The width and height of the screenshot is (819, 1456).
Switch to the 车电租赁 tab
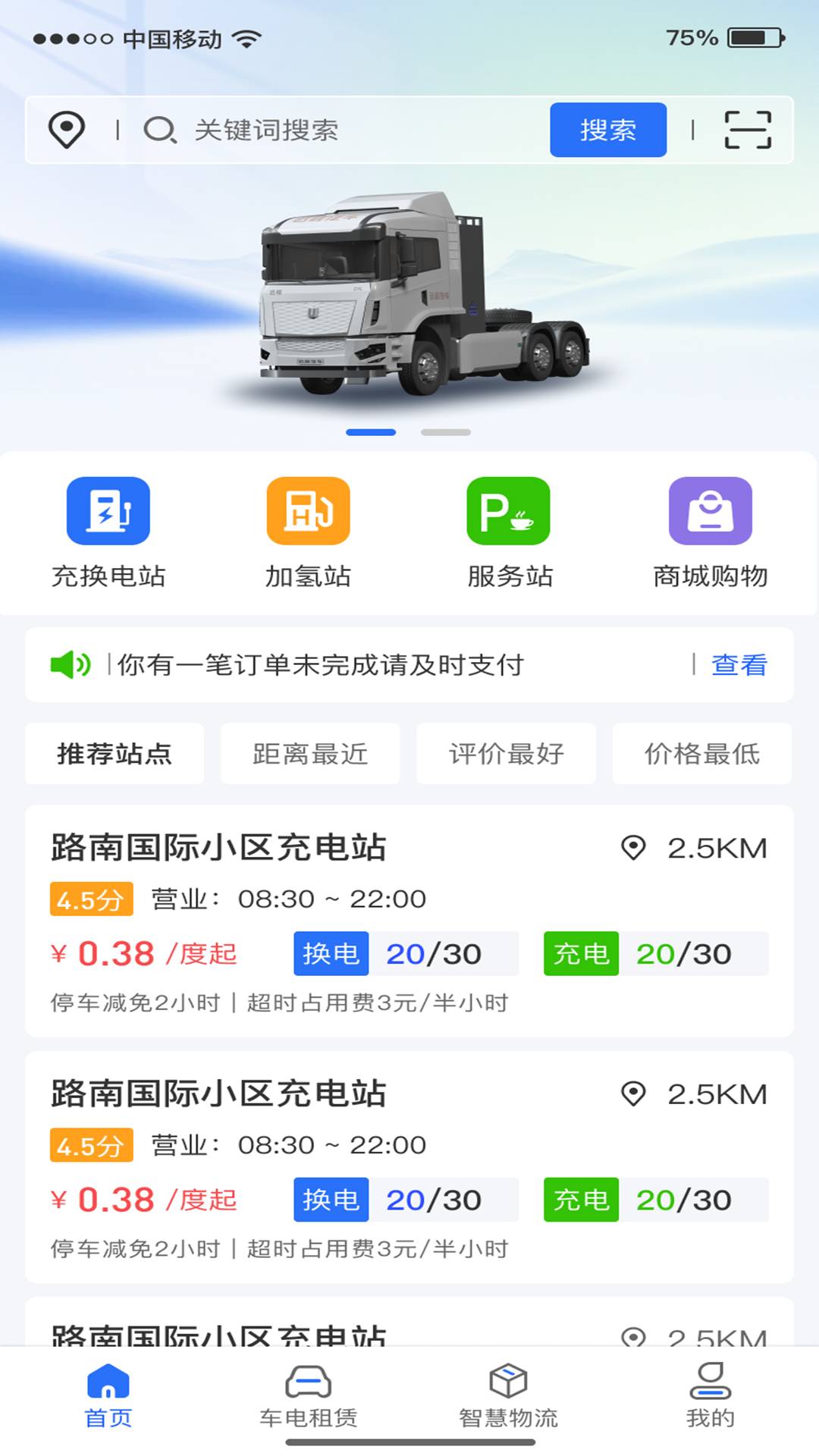pyautogui.click(x=308, y=1399)
